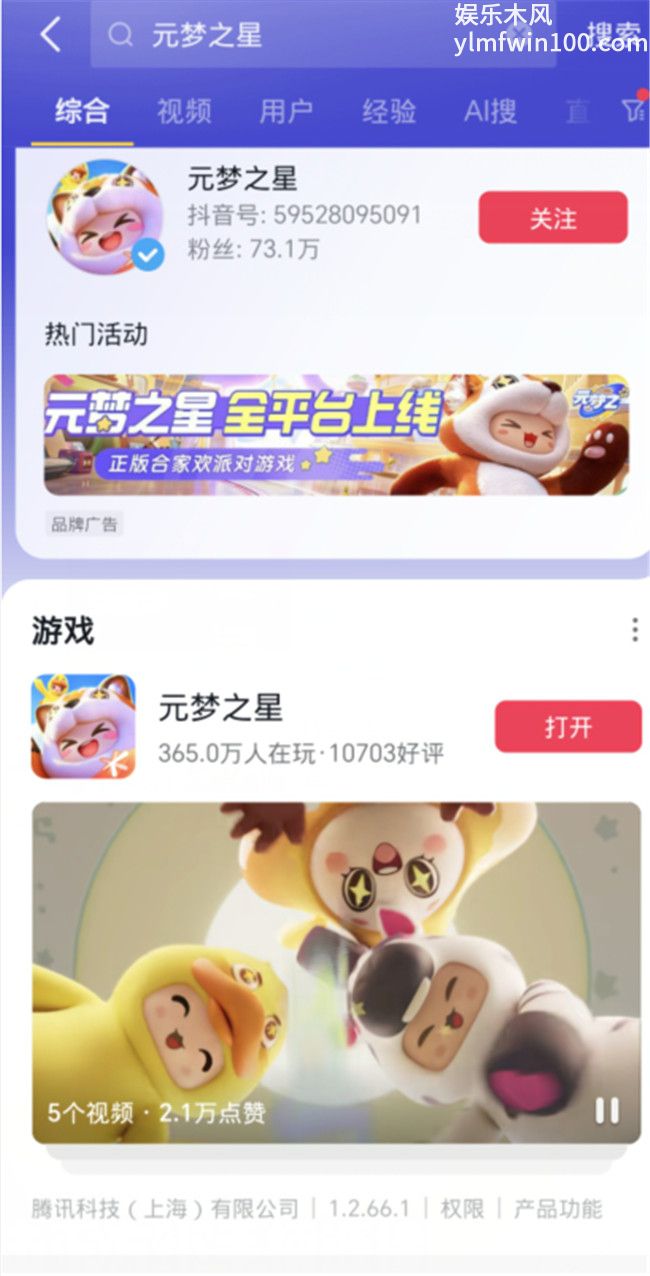Switch to the AI搜 tab
650x1276 pixels.
490,111
